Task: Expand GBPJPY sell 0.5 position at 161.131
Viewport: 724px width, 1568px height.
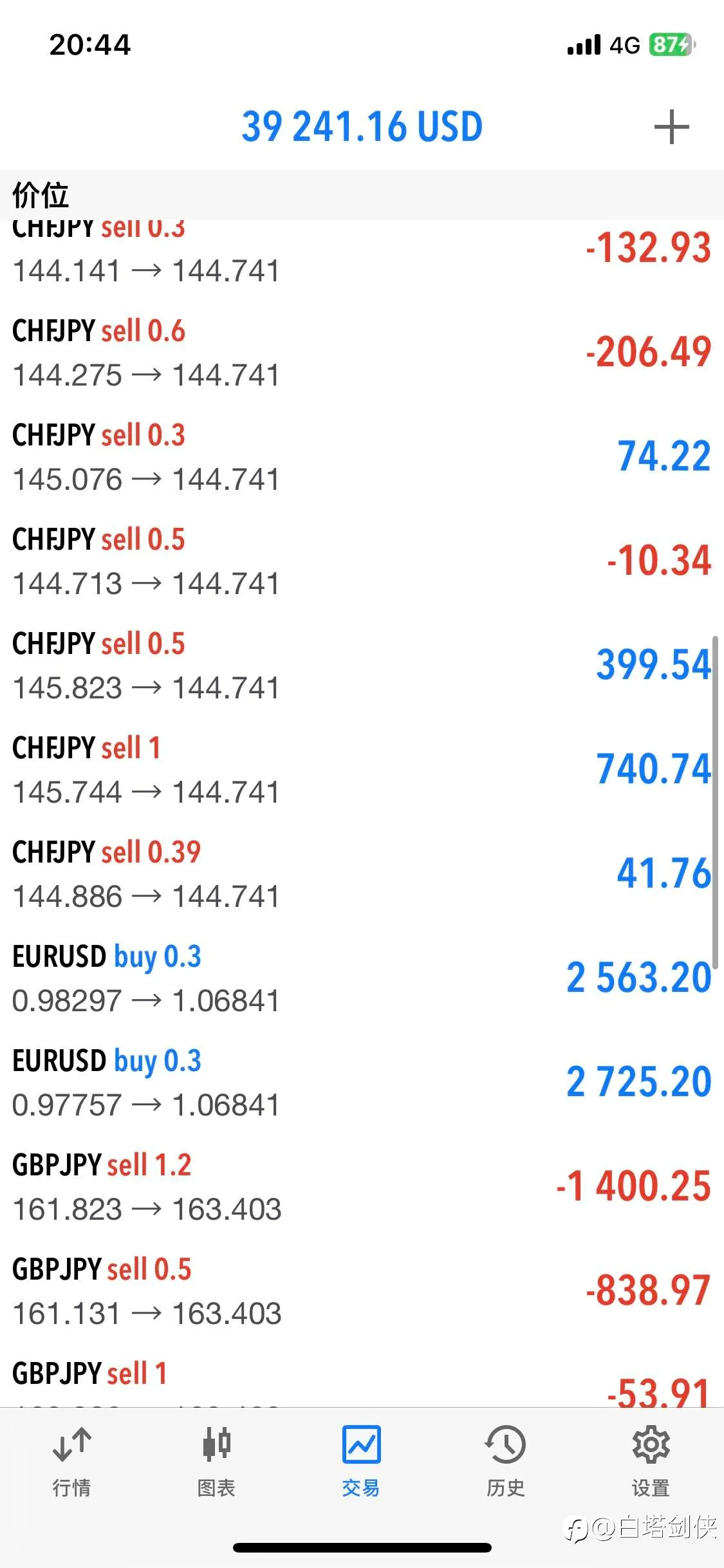Action: [x=362, y=1291]
